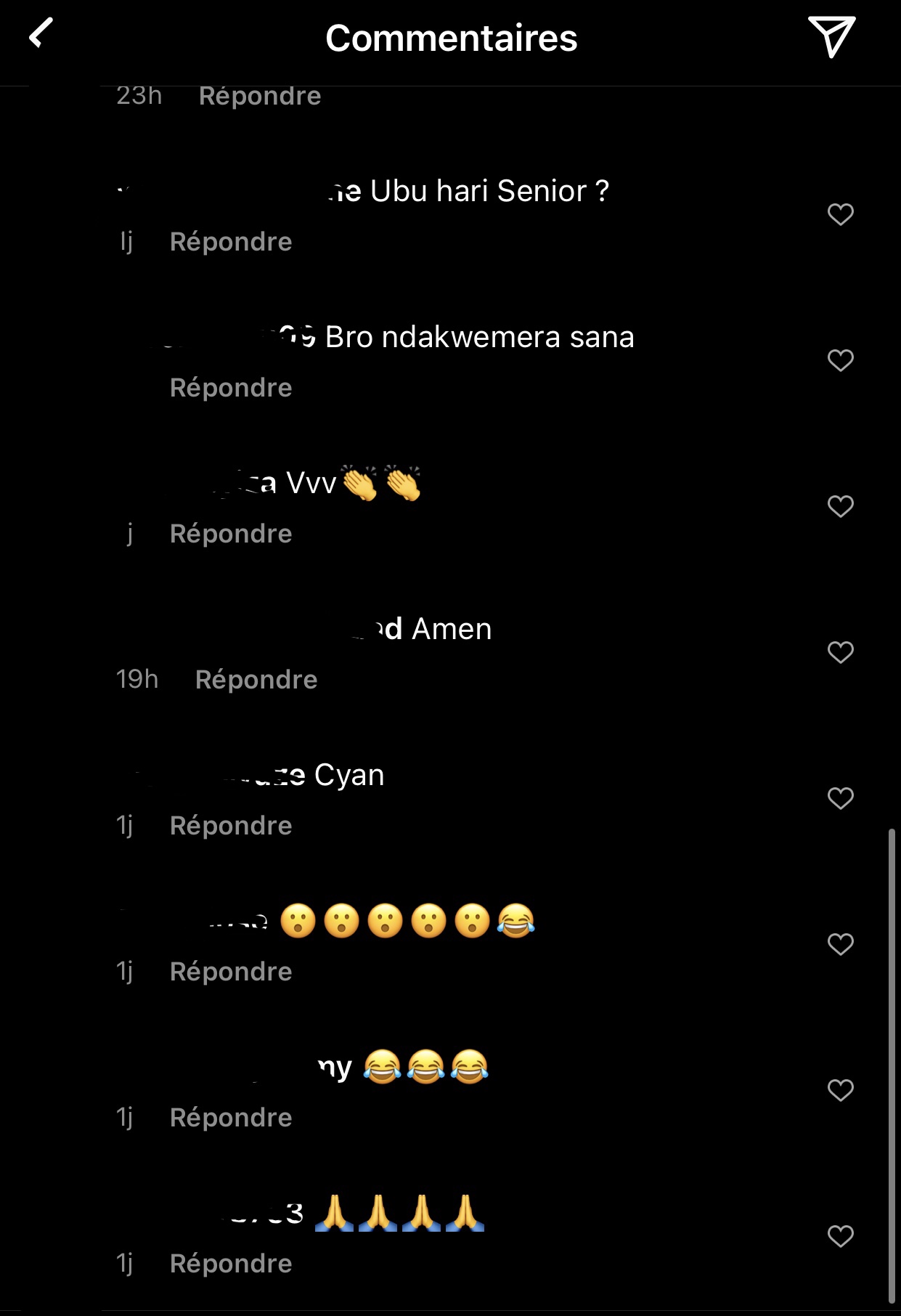Like the "Ubu hari Senior ?" comment
The width and height of the screenshot is (901, 1316).
tap(840, 214)
